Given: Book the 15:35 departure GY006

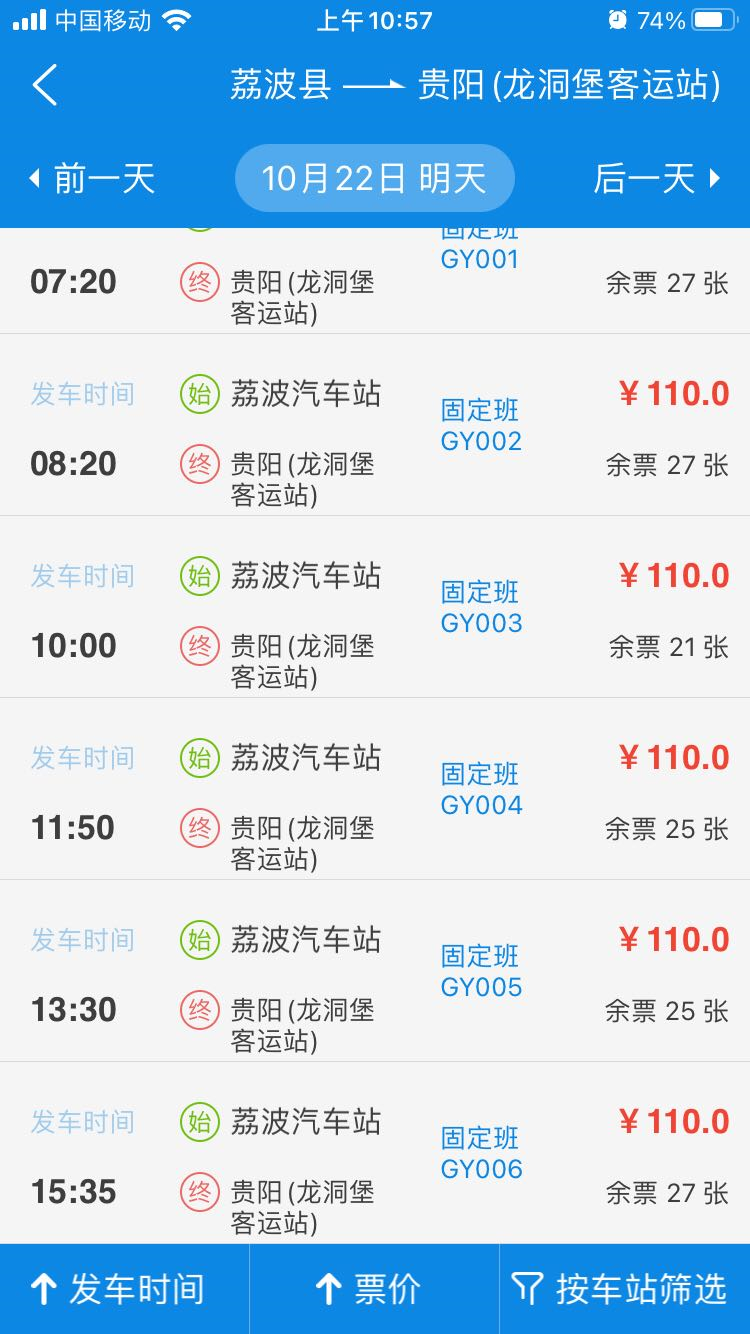Looking at the screenshot, I should (x=375, y=1154).
